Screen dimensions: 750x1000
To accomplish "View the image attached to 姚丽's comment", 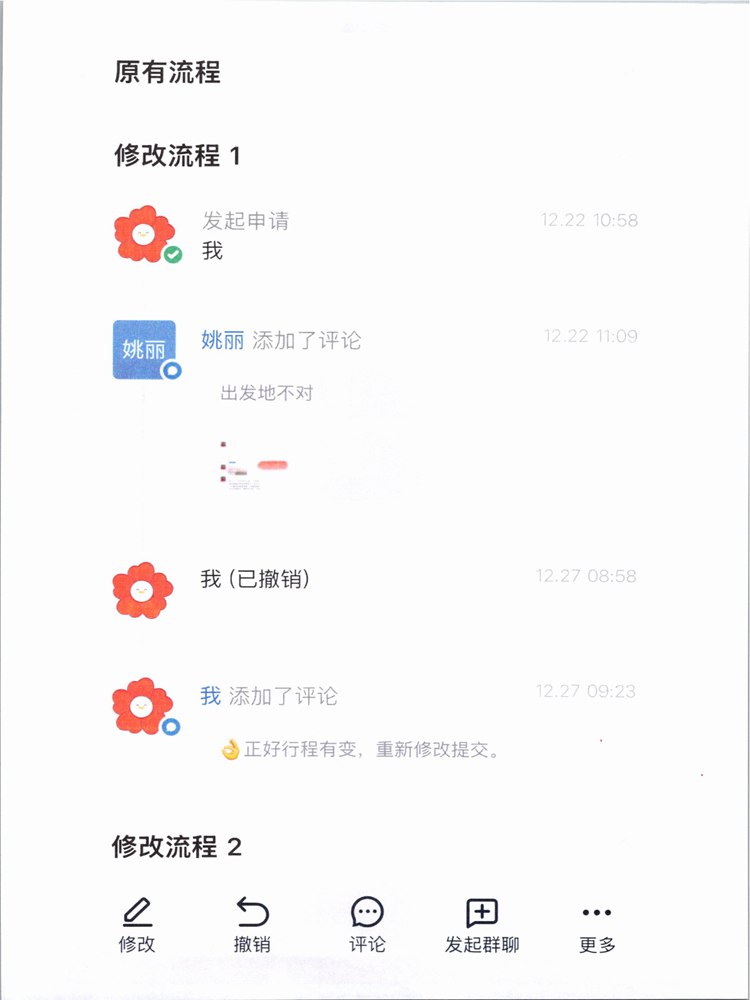I will [x=254, y=466].
